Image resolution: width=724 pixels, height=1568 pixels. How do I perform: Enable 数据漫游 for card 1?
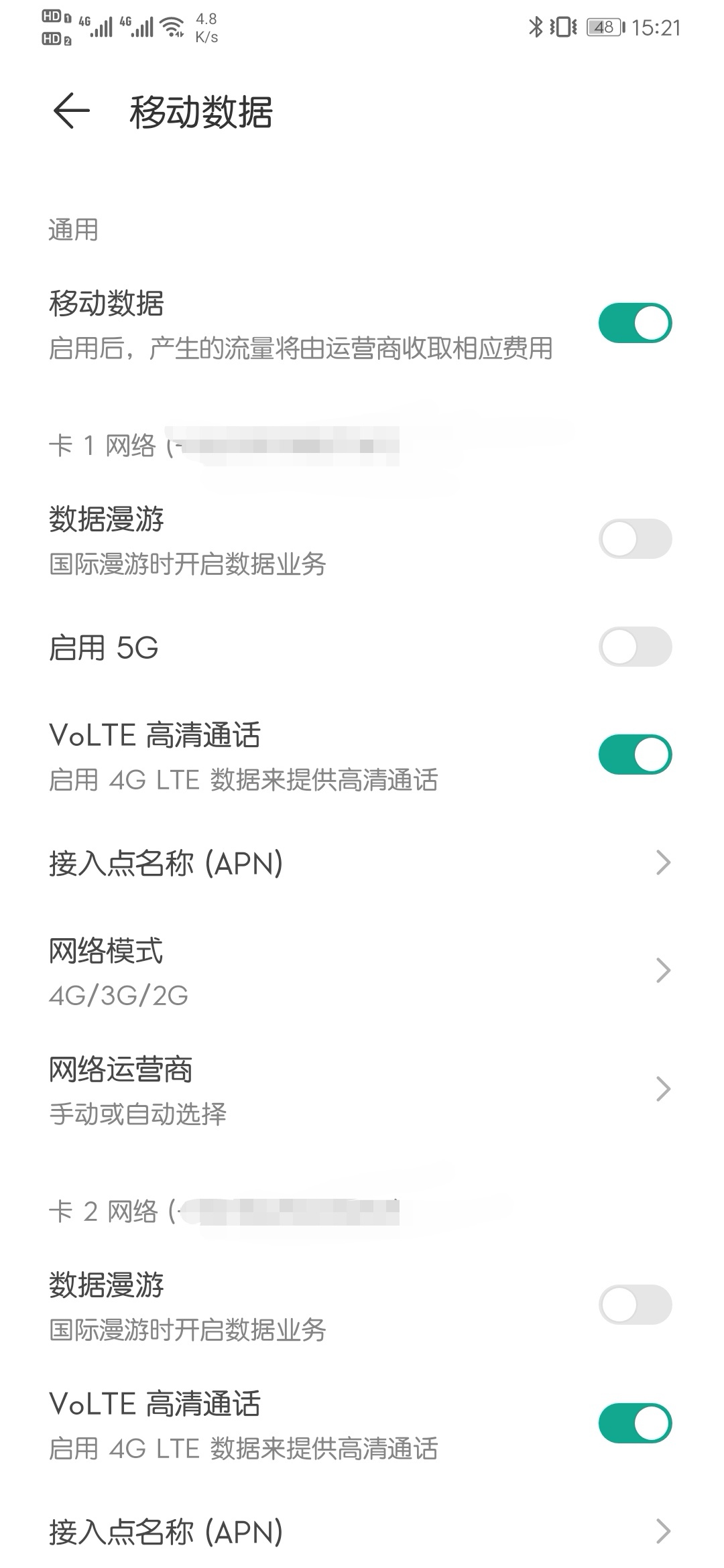point(635,539)
